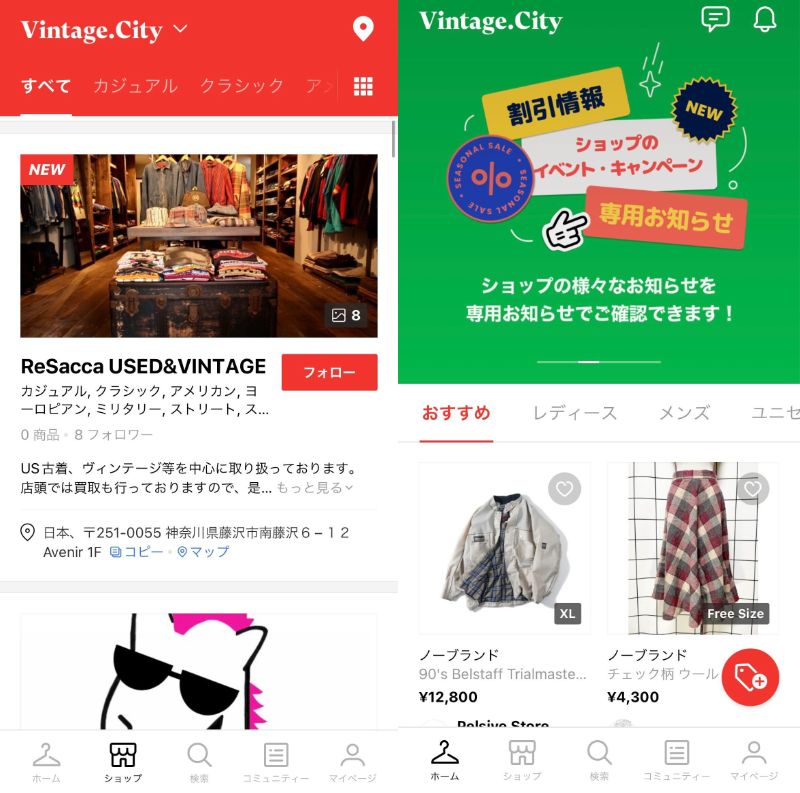
Task: Expand the Vintage.City dropdown on the red header
Action: [x=180, y=29]
